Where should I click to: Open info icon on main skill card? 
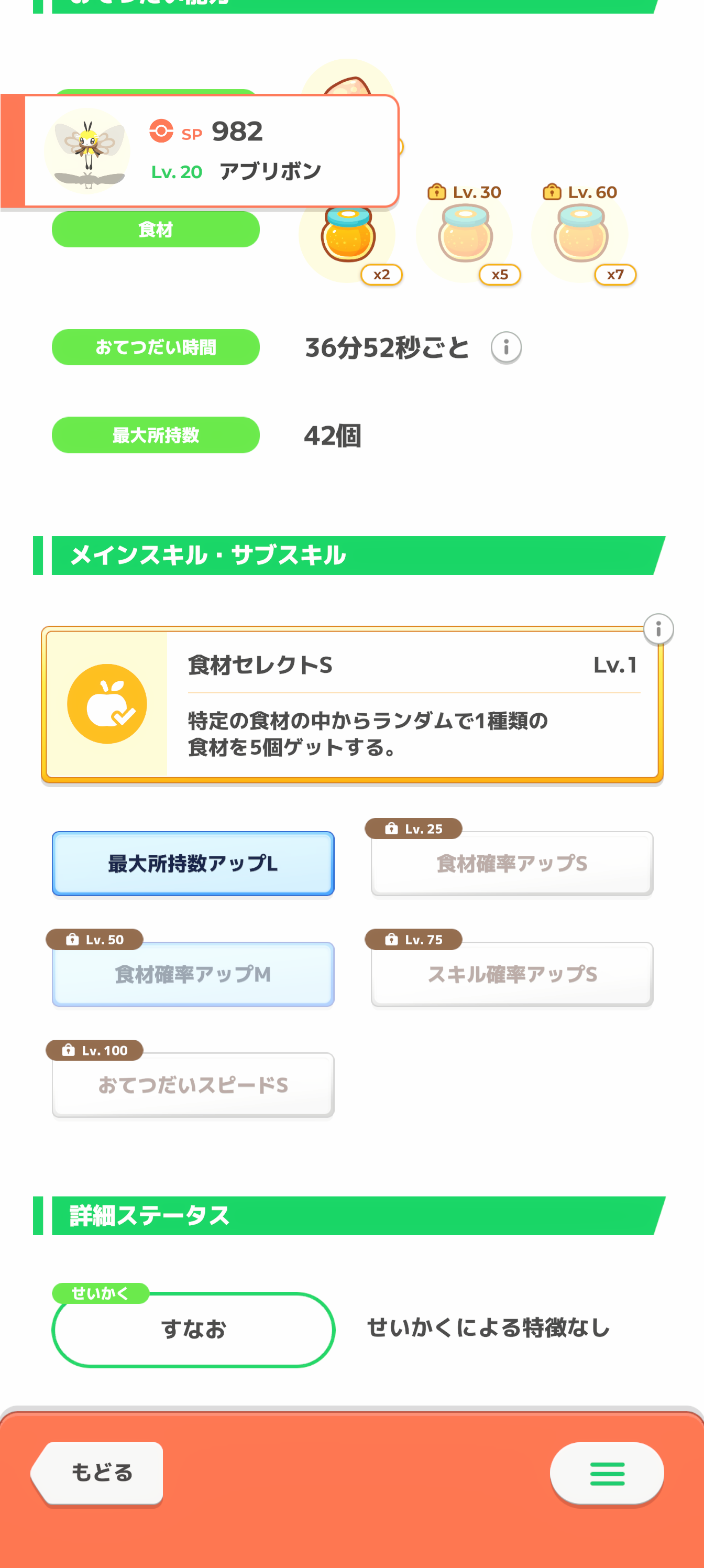[x=658, y=628]
